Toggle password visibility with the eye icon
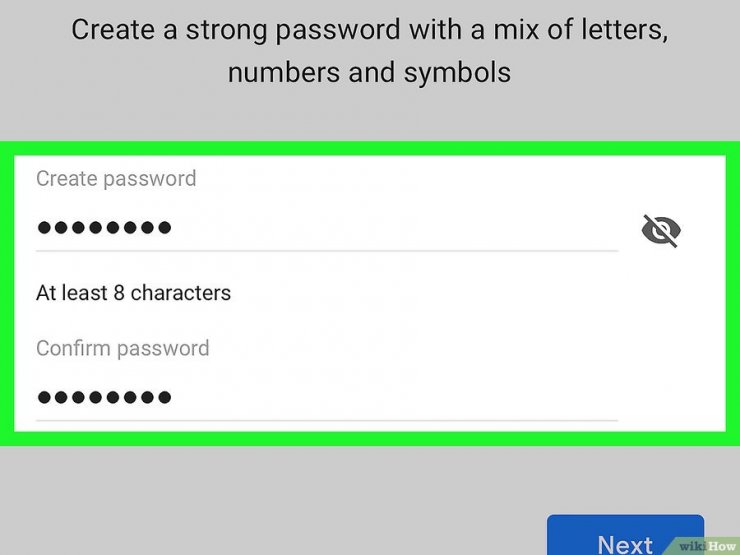Viewport: 740px width, 555px height. click(x=660, y=231)
